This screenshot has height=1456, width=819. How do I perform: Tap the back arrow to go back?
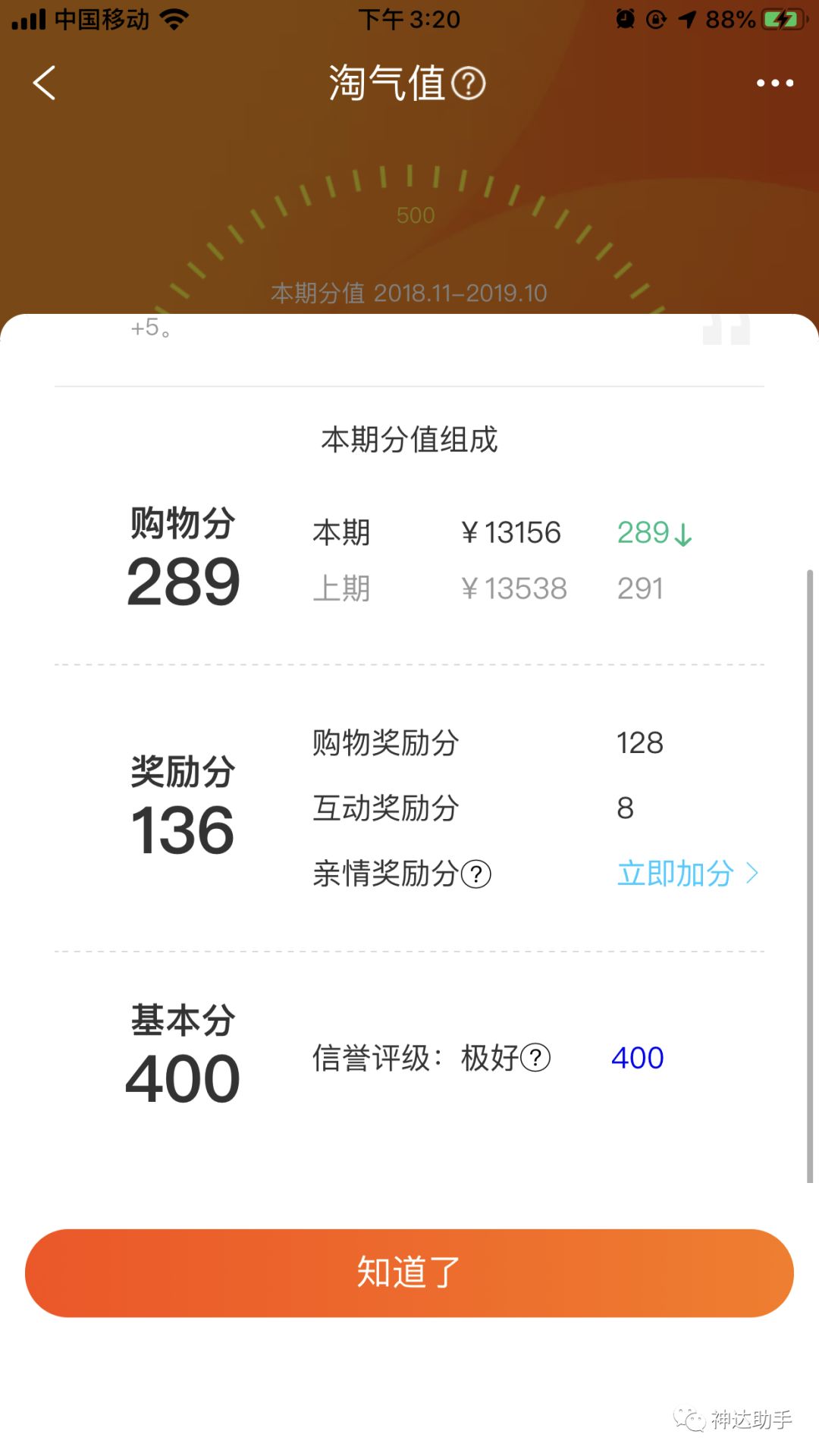(x=43, y=83)
